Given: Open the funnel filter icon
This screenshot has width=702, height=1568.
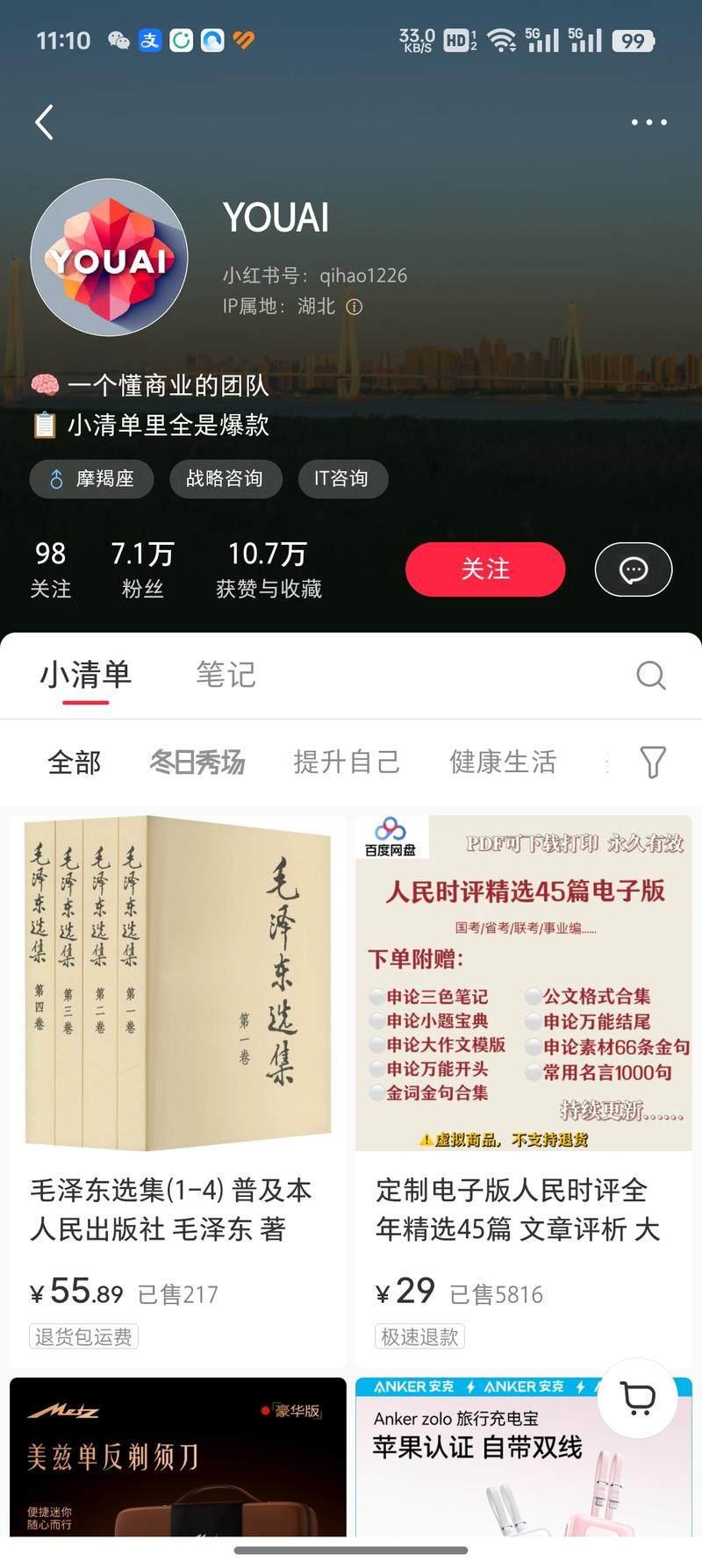Looking at the screenshot, I should tap(652, 762).
